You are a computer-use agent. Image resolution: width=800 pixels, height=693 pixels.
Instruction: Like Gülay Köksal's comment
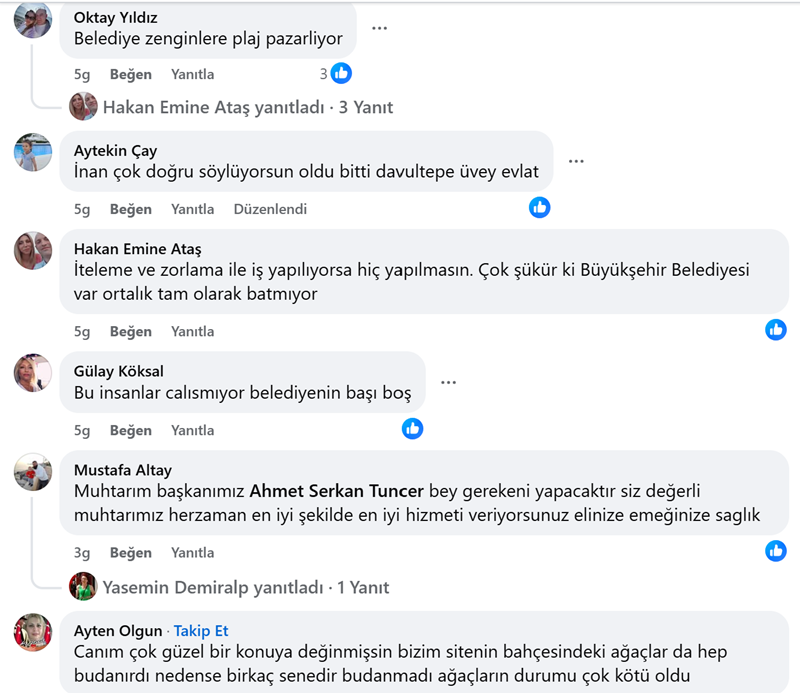tap(130, 430)
